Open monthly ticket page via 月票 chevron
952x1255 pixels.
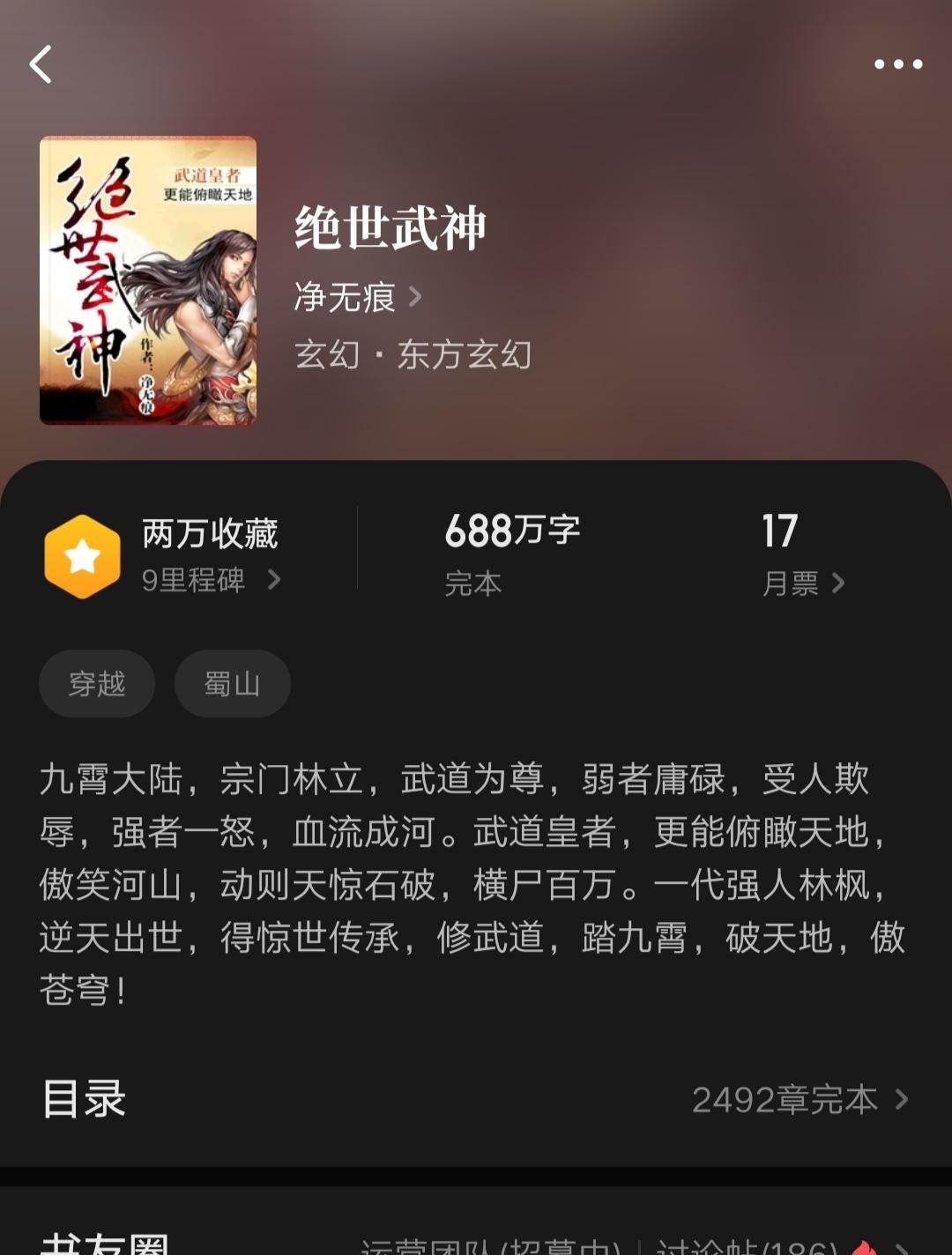click(x=840, y=581)
